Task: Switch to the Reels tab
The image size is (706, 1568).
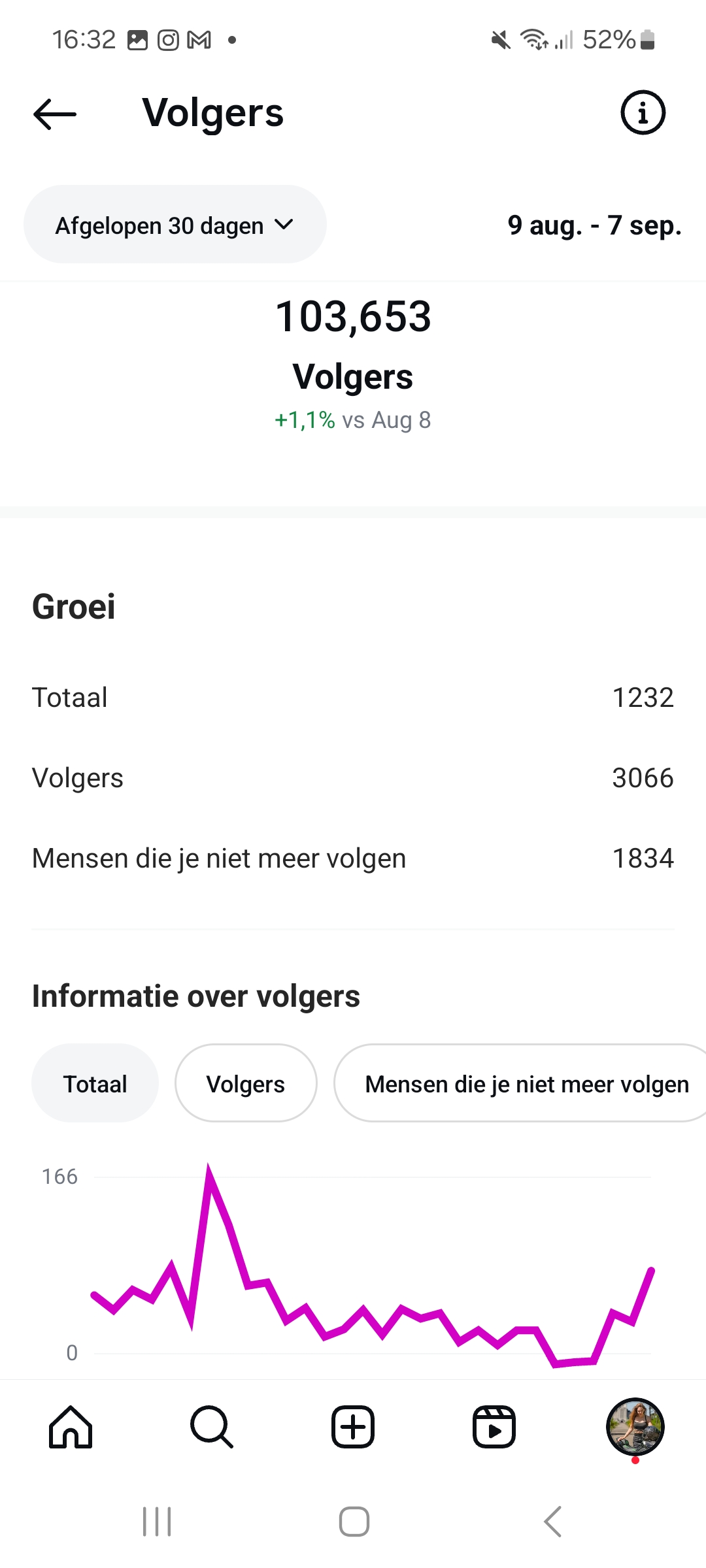Action: (x=494, y=1427)
